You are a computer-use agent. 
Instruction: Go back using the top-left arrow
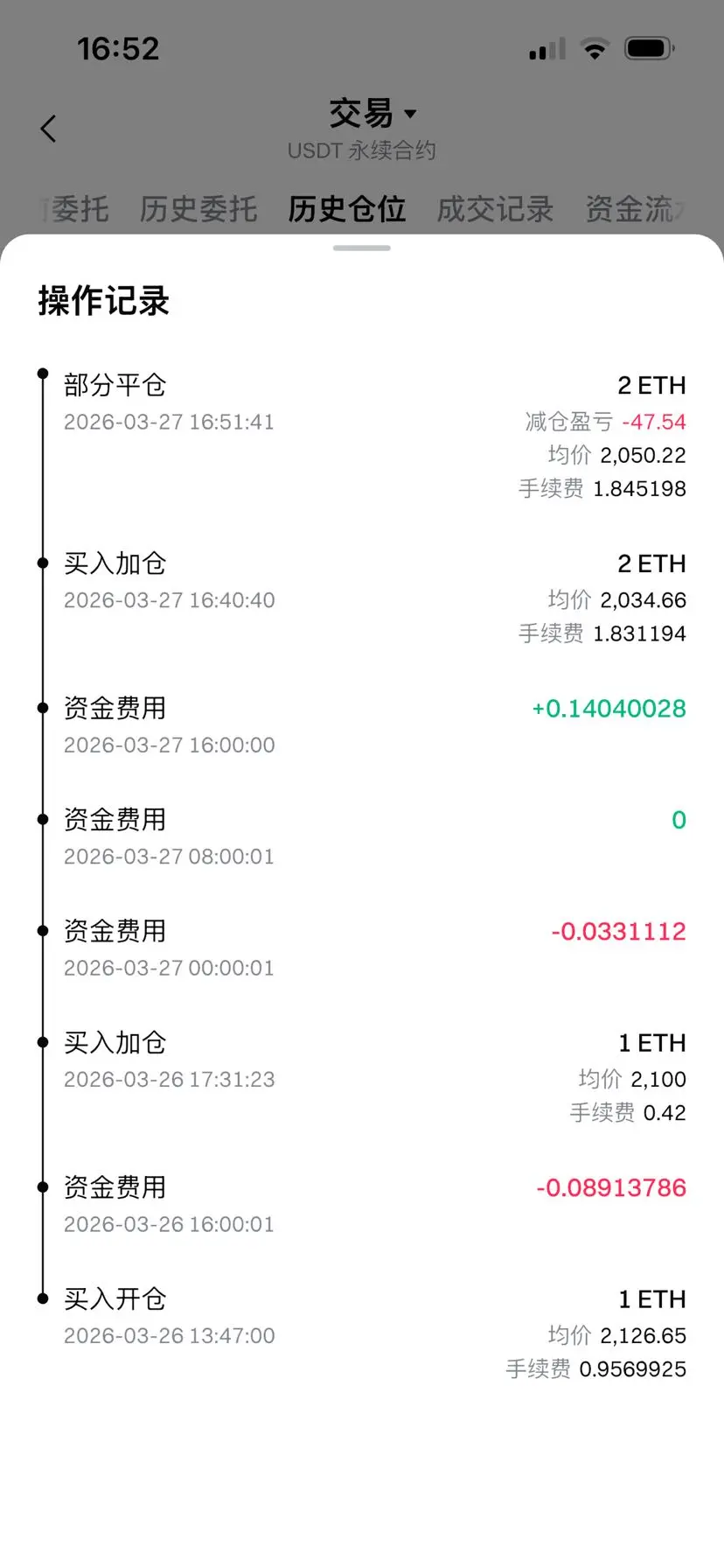coord(49,129)
